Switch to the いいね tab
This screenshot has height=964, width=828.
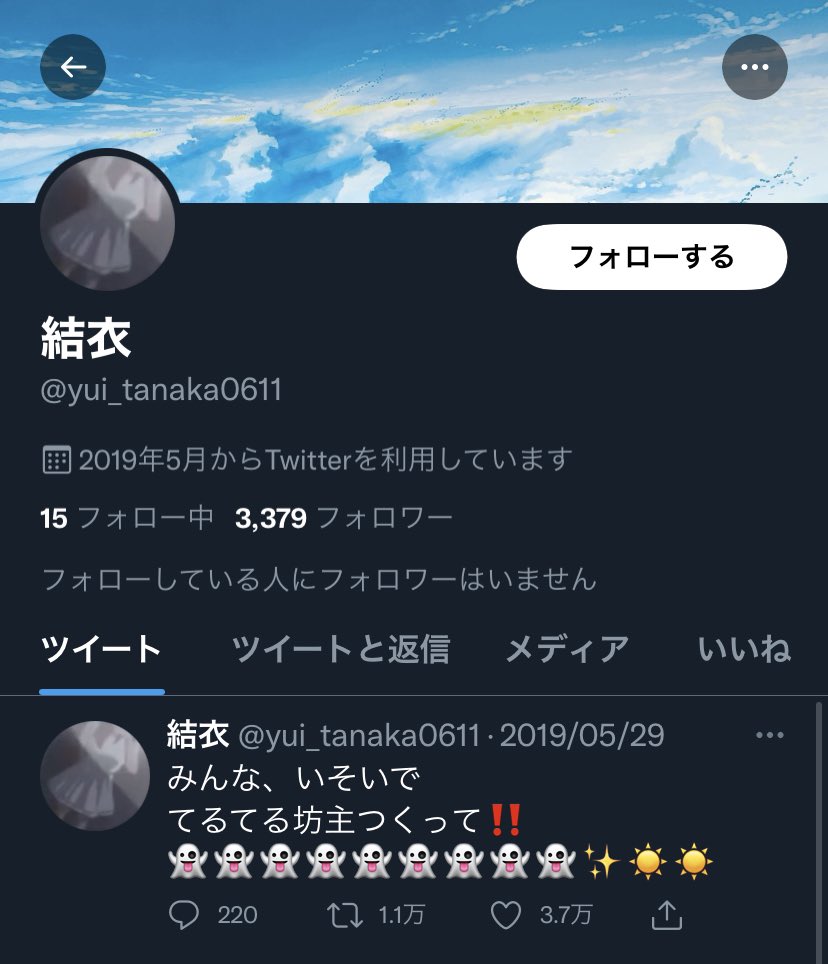pyautogui.click(x=744, y=649)
